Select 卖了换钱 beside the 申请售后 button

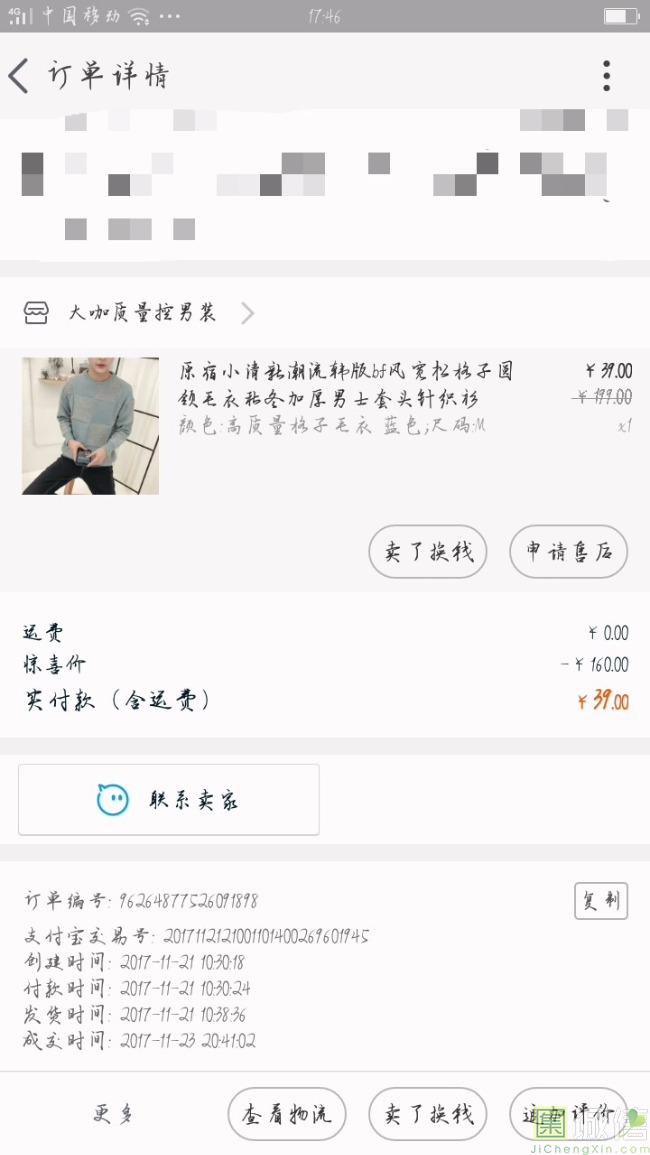tap(428, 551)
